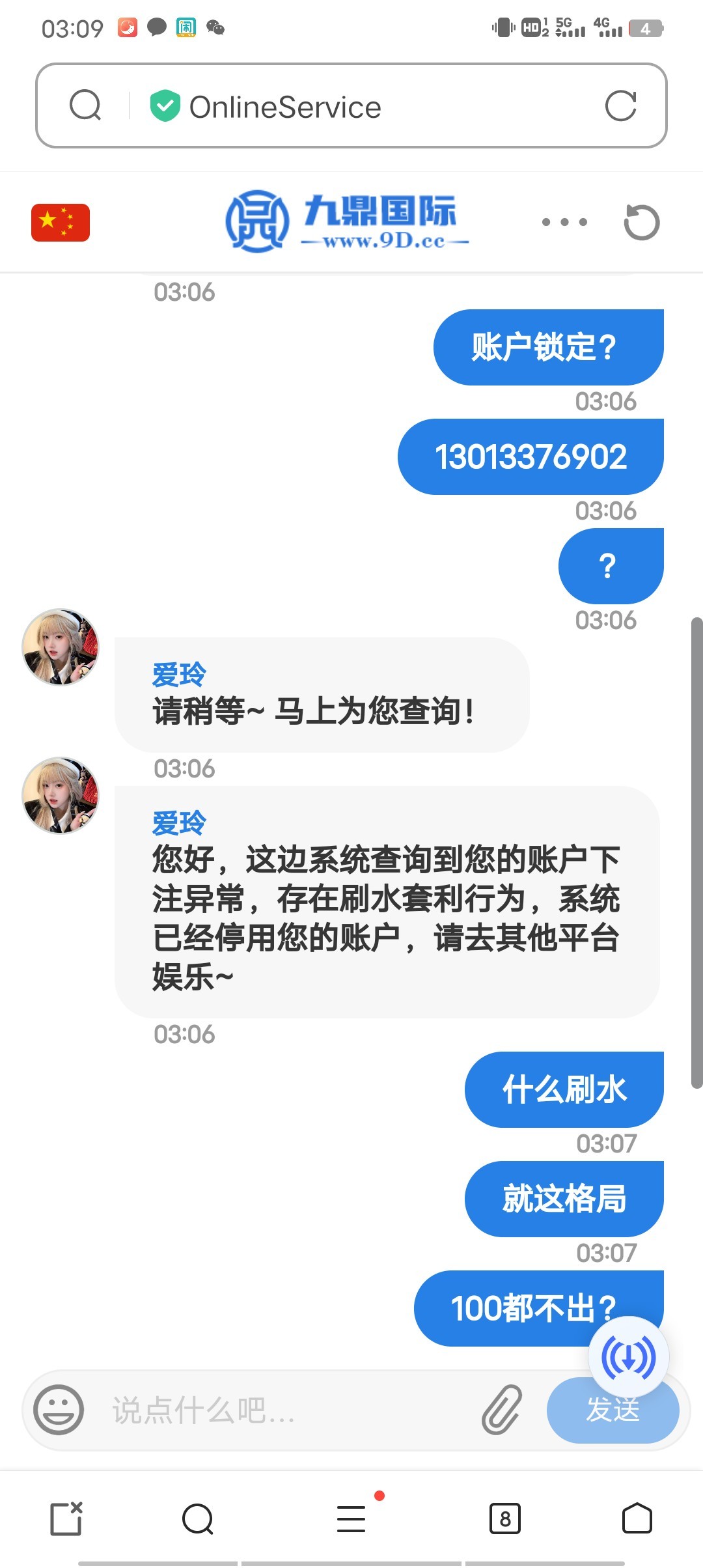Open the emoji picker
This screenshot has height=1568, width=703.
point(59,1410)
